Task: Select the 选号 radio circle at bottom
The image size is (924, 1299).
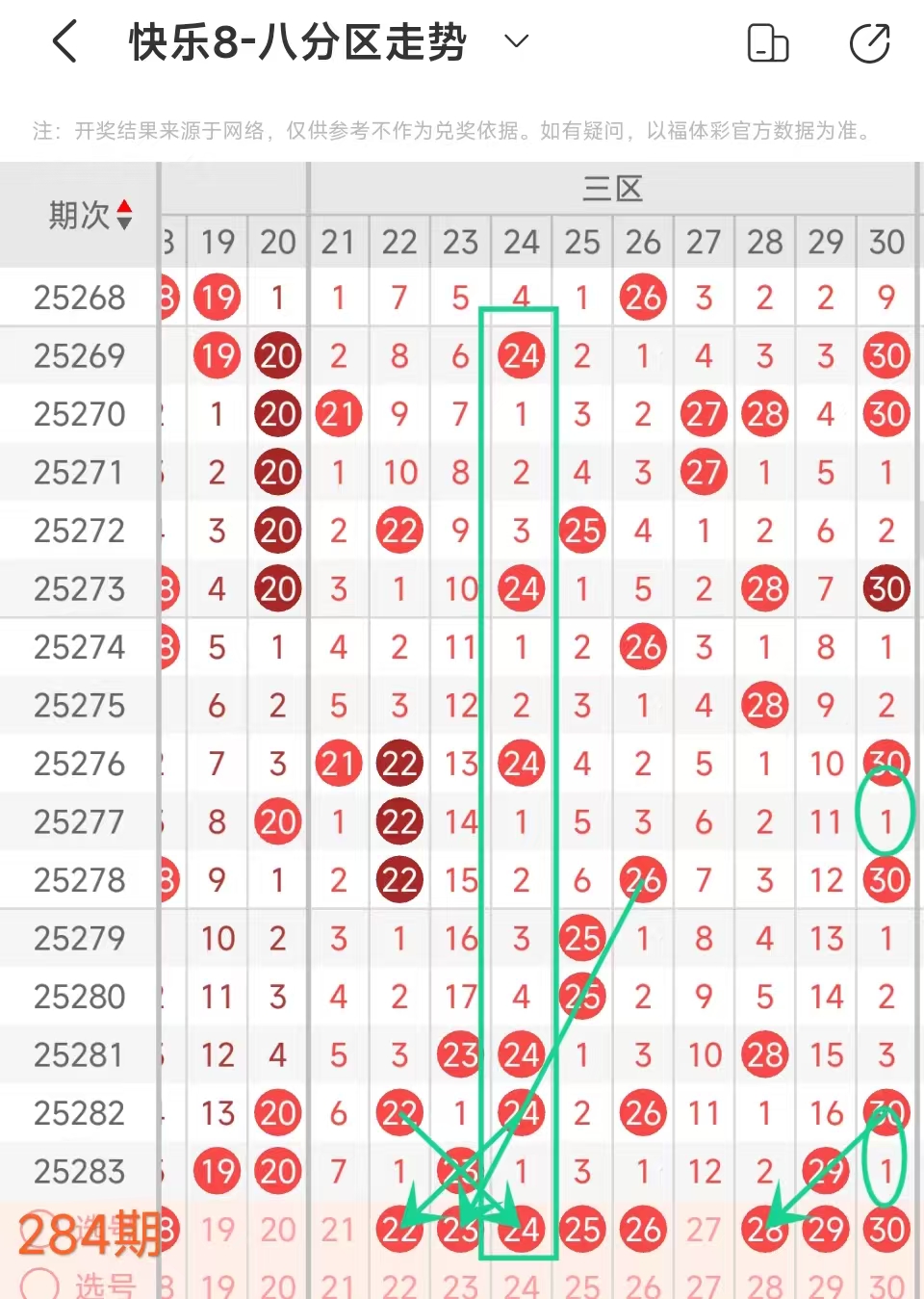Action: (40, 1283)
